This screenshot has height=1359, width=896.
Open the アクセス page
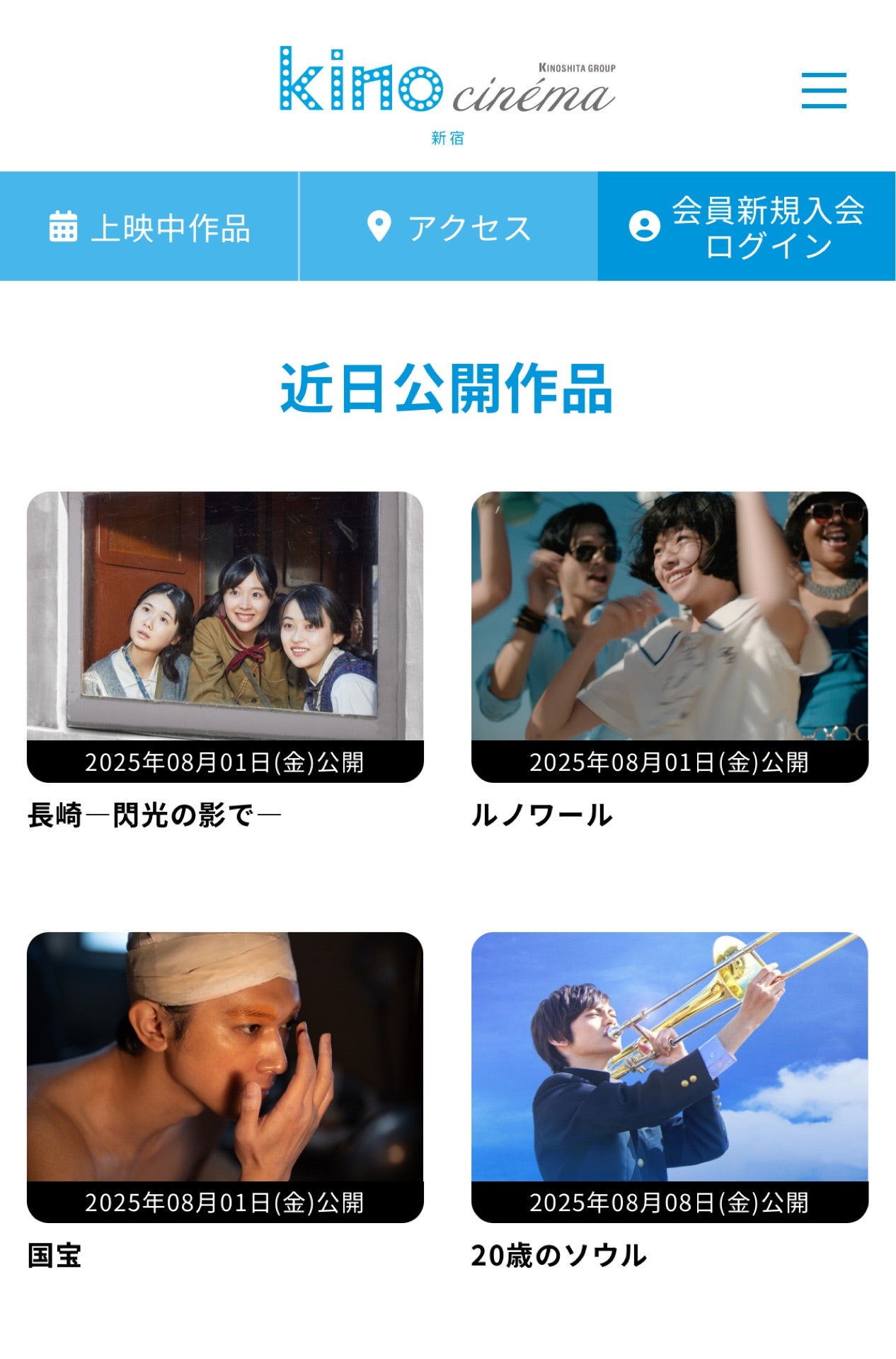pyautogui.click(x=448, y=227)
